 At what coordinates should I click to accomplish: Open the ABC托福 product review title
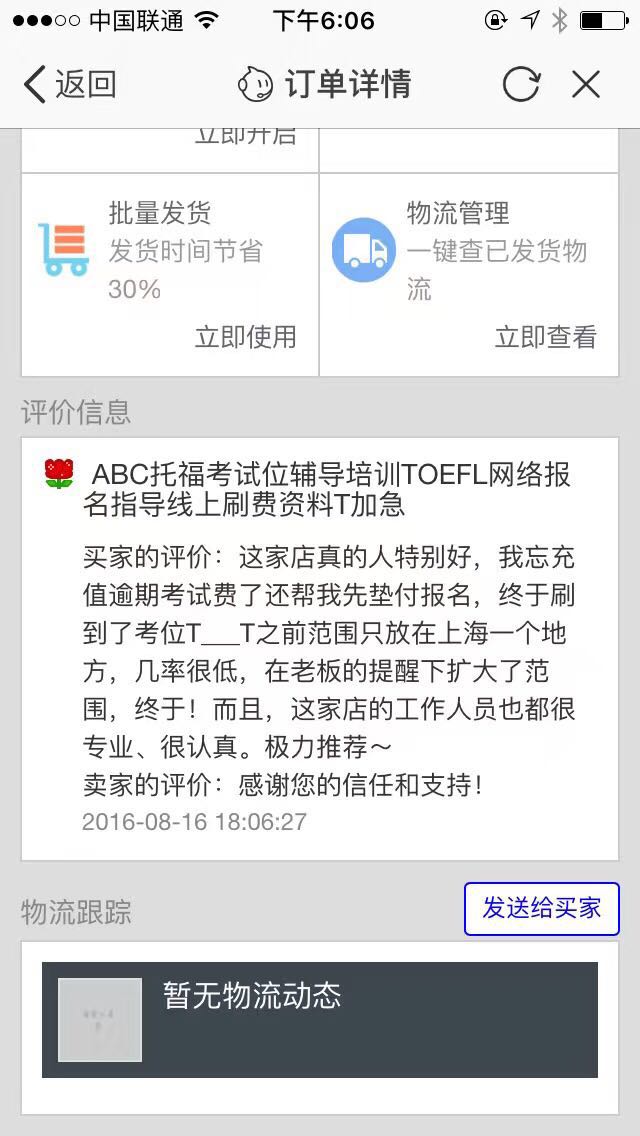coord(326,490)
